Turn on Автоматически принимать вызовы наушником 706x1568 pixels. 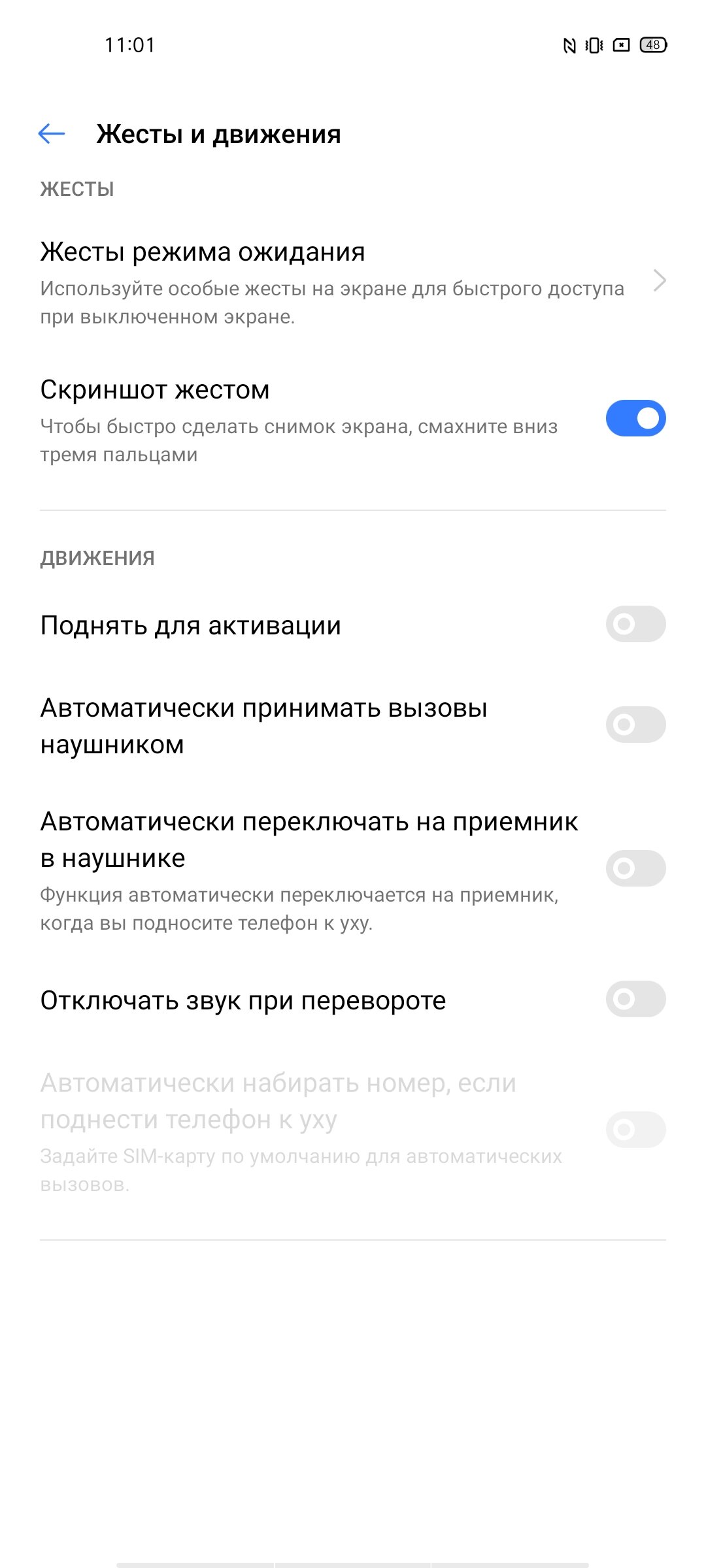point(635,725)
